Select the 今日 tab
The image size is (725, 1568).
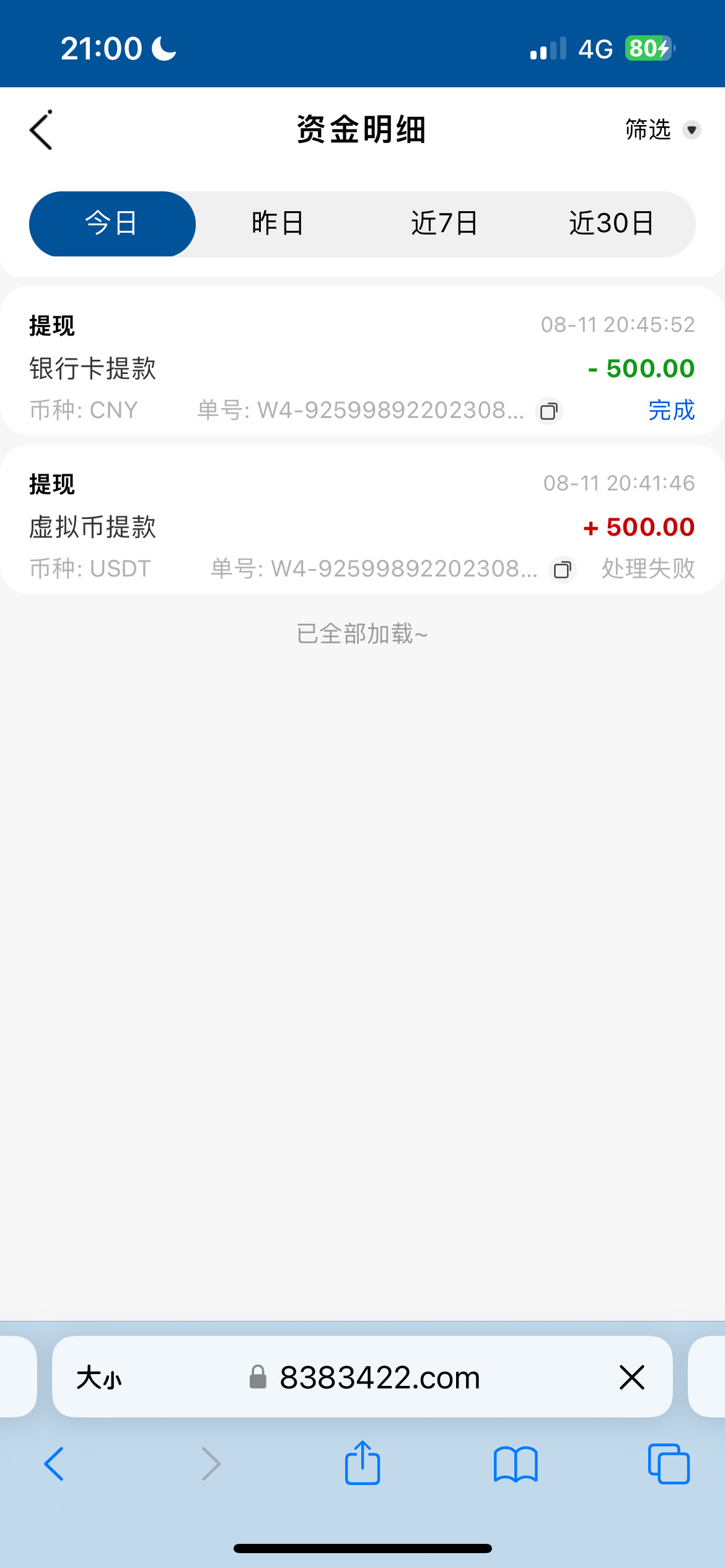tap(112, 224)
